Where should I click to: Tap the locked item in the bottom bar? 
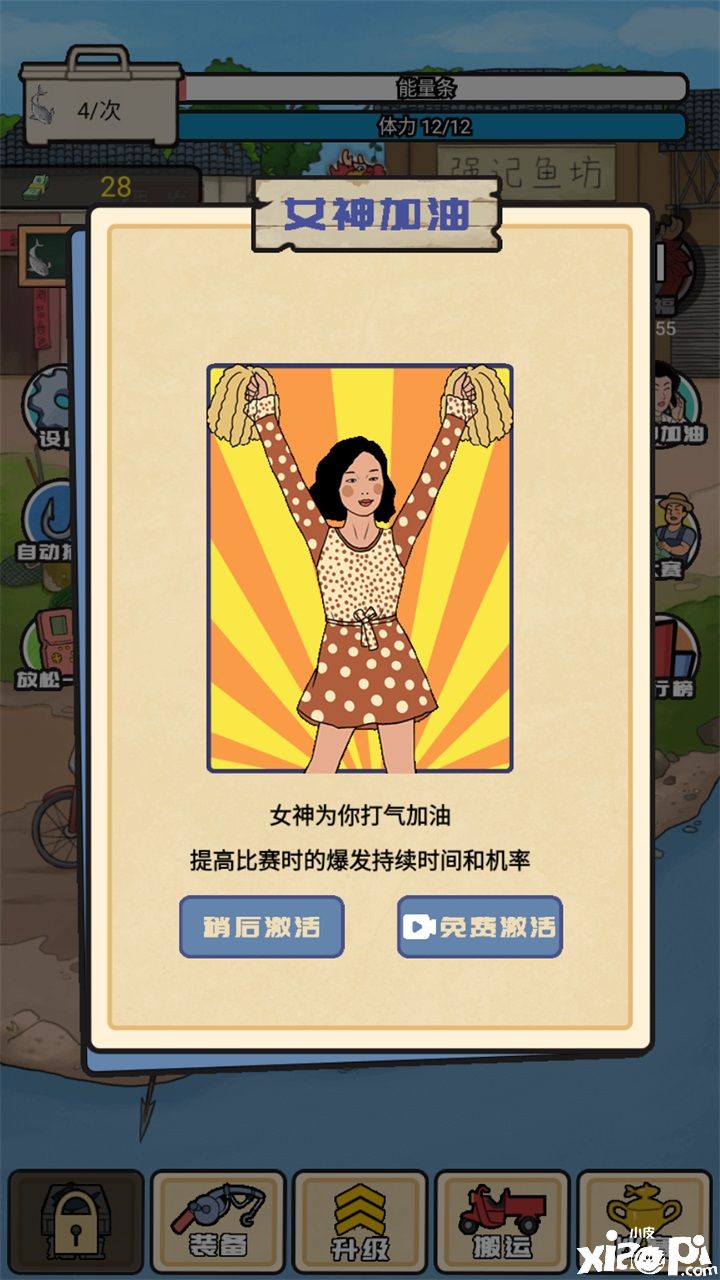click(76, 1222)
